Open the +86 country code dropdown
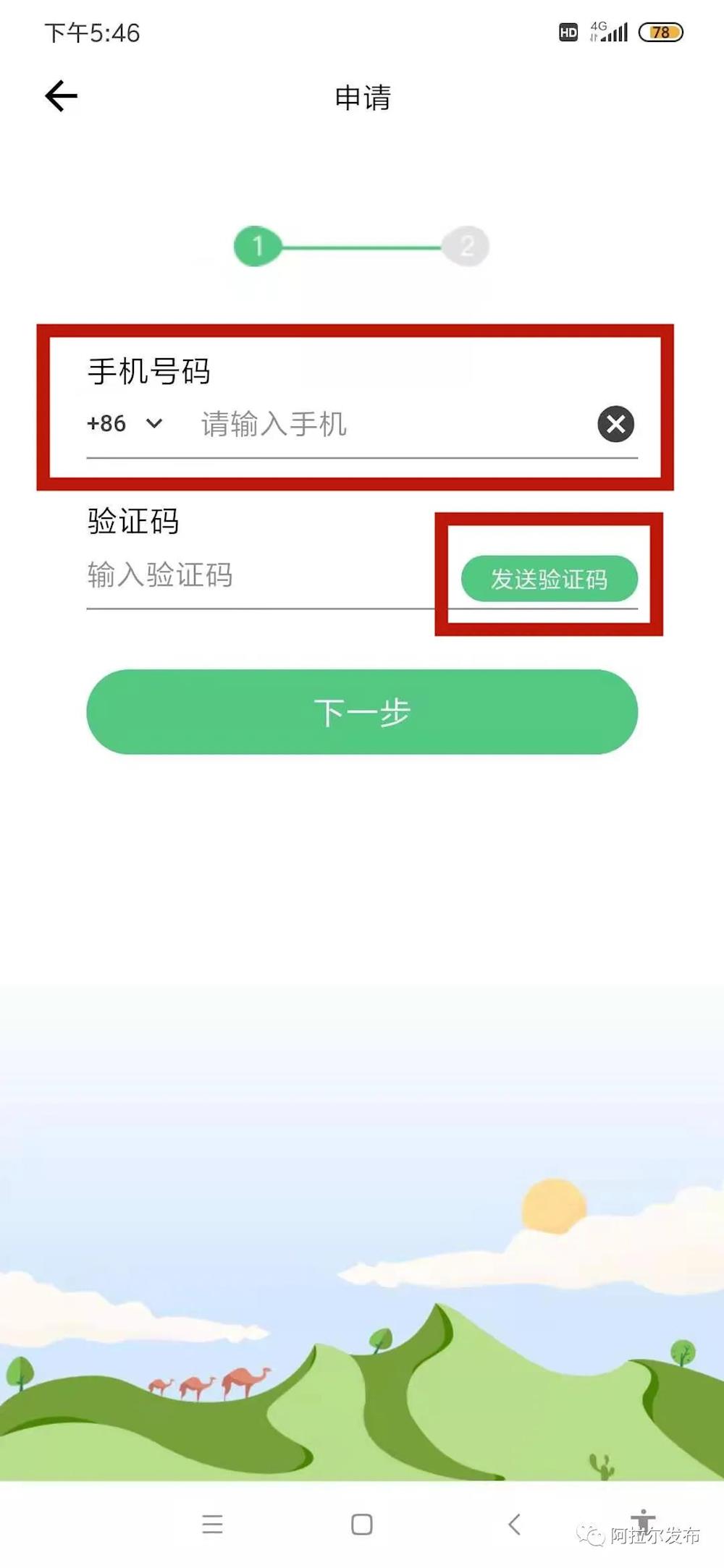The image size is (724, 1568). click(x=125, y=423)
